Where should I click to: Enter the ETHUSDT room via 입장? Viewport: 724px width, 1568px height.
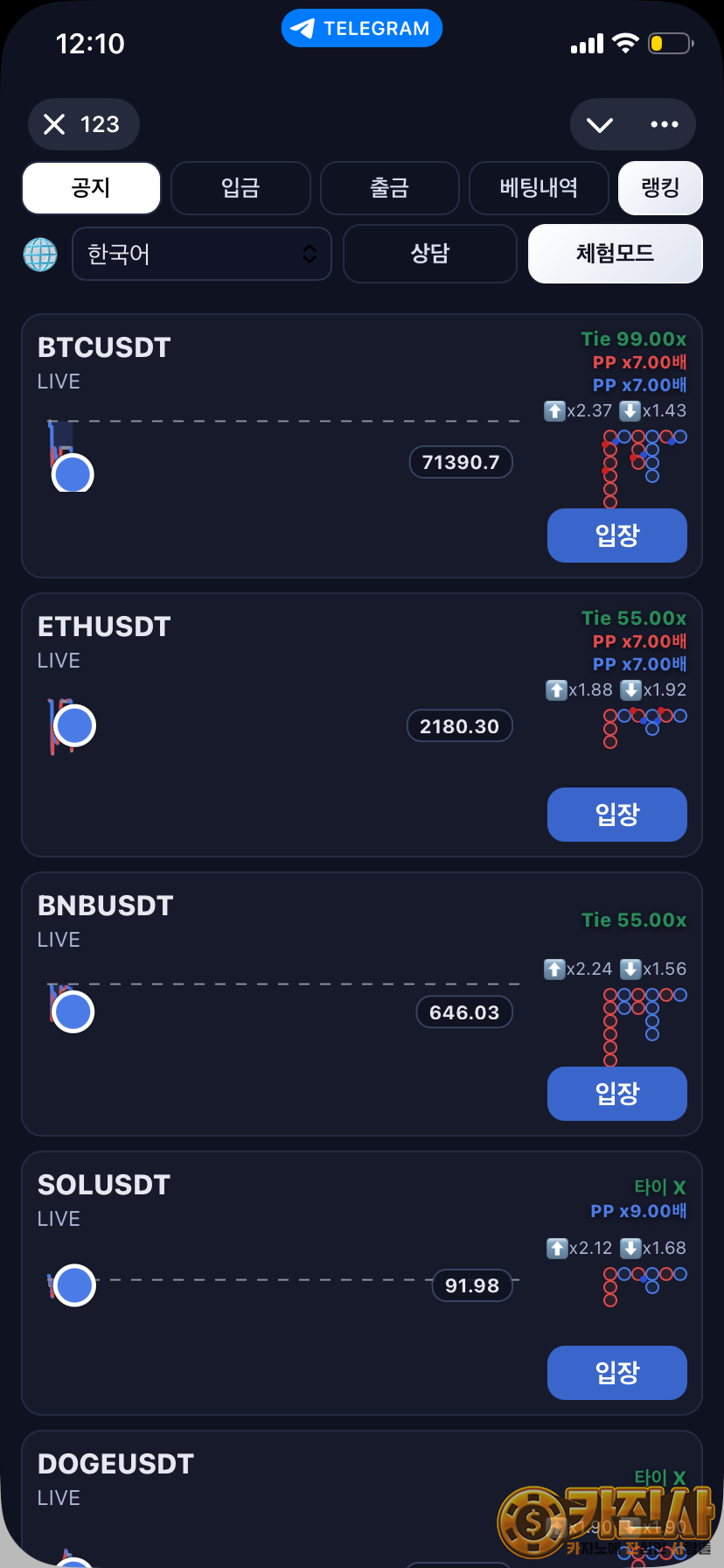click(616, 815)
